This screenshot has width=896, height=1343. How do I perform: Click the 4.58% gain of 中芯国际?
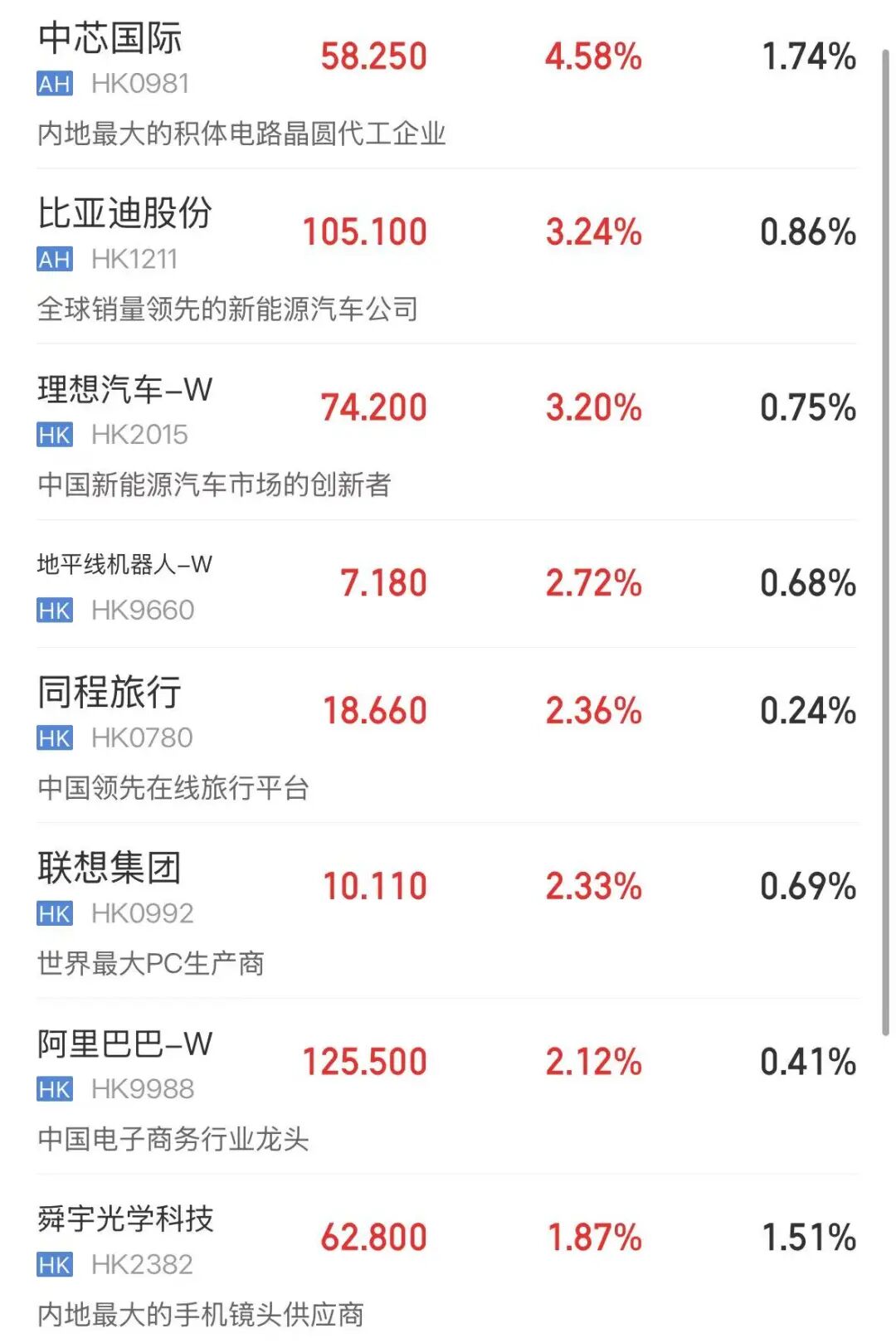coord(592,56)
